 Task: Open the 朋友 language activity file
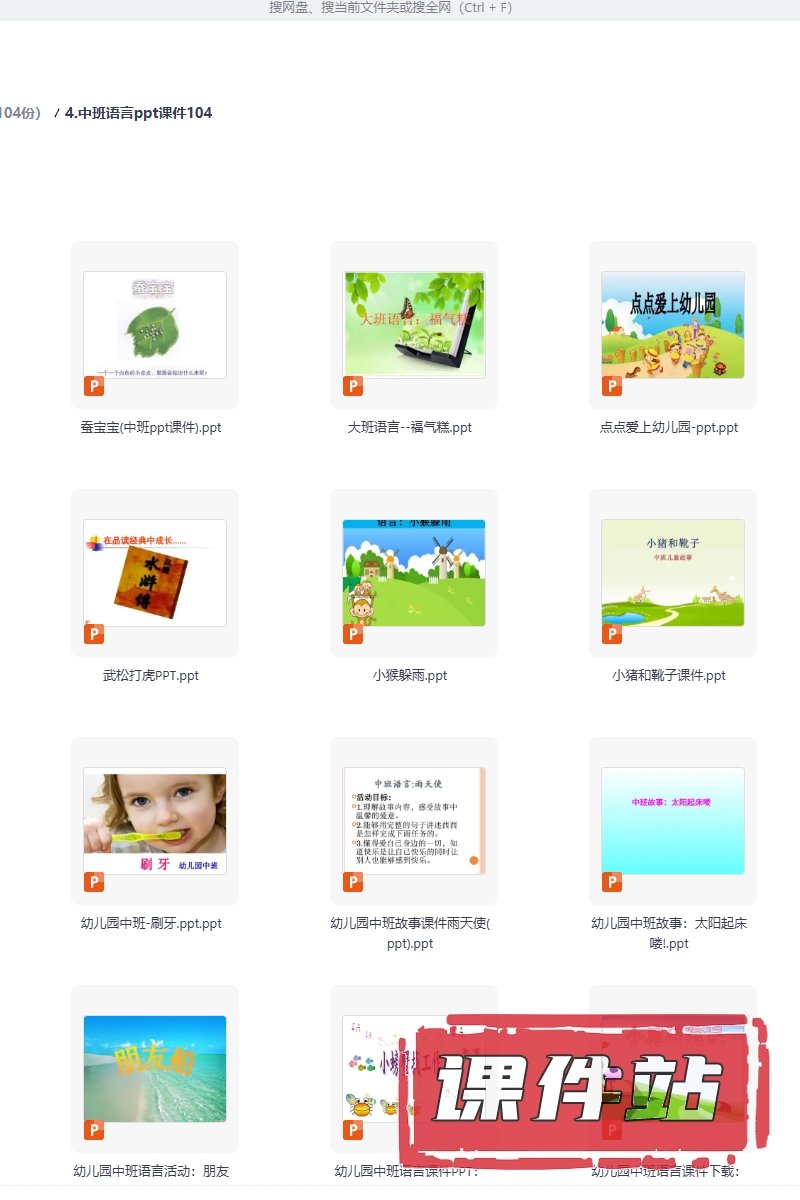(x=155, y=1069)
